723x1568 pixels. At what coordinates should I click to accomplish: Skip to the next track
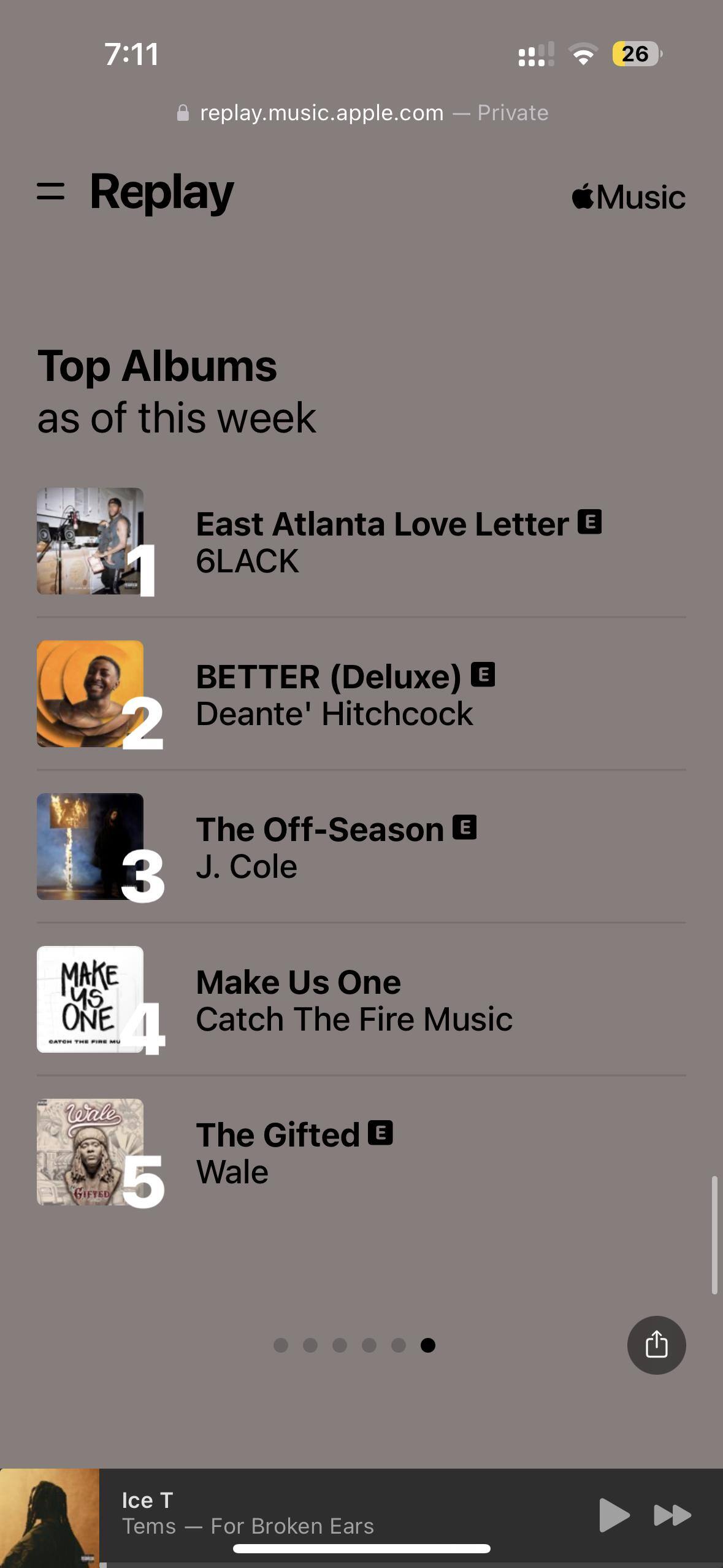[x=672, y=1515]
